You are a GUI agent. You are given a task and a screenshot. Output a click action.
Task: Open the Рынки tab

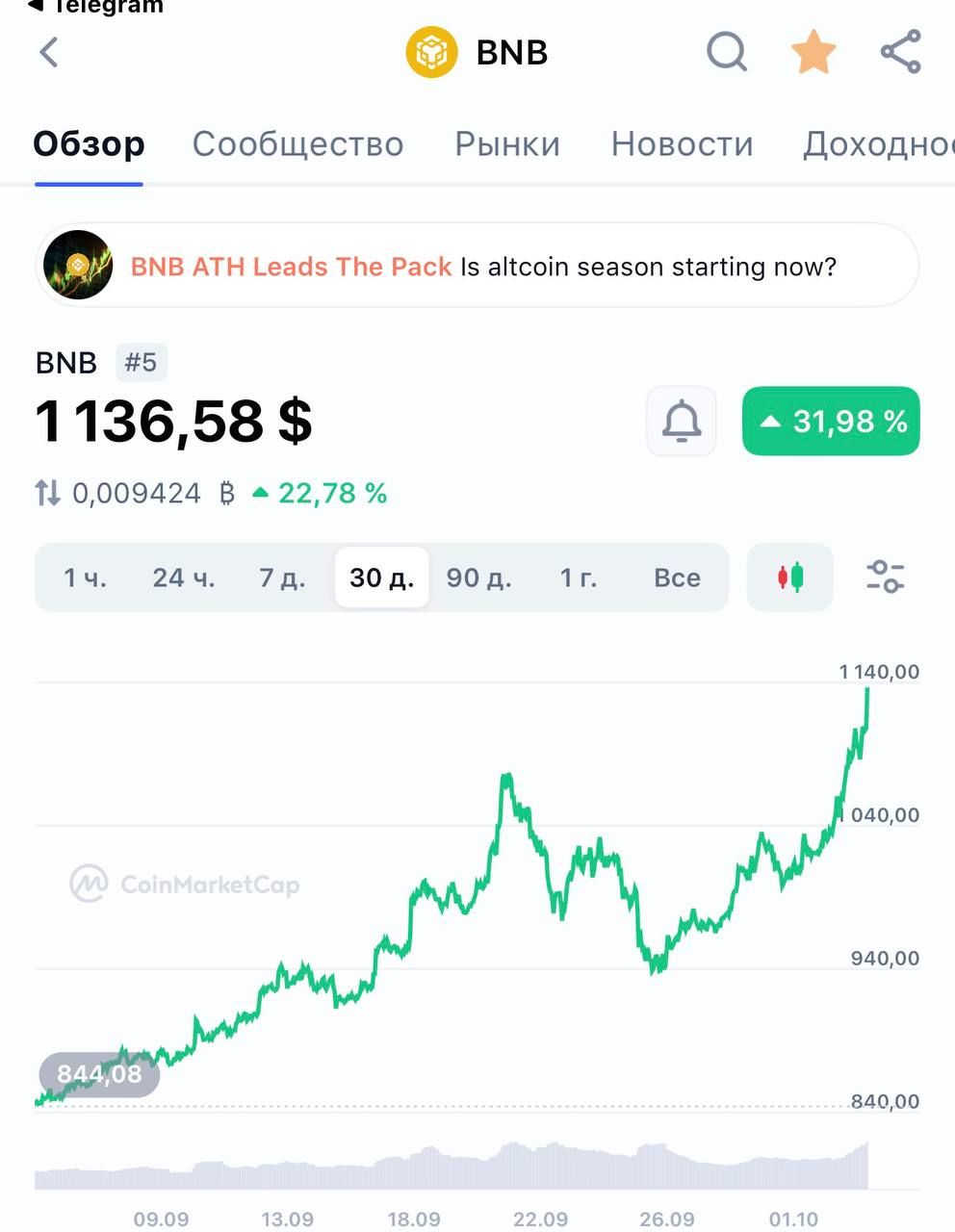(507, 144)
